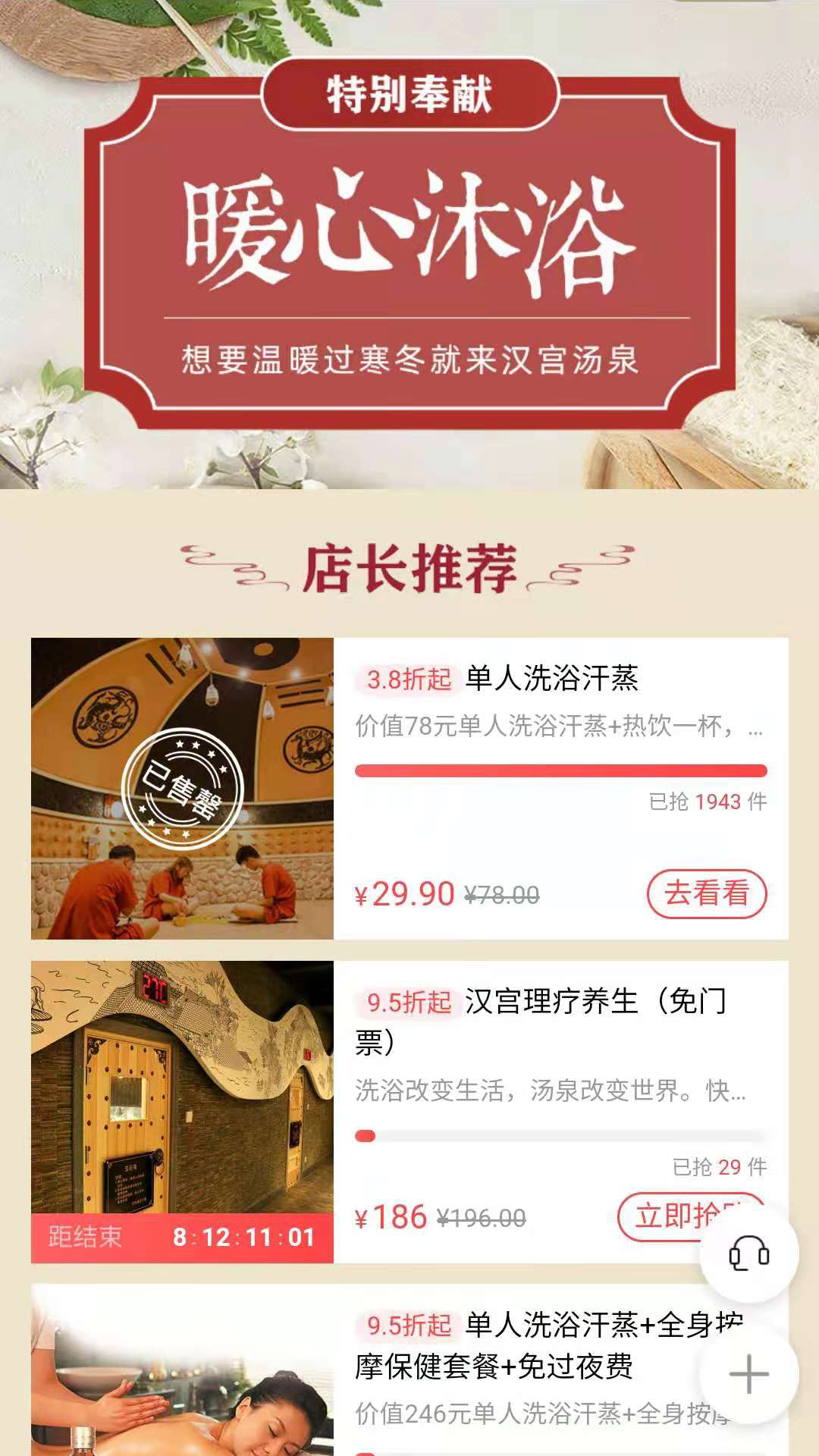
Task: Tap 去看看 for 单人洗浴汗蒸
Action: 706,893
